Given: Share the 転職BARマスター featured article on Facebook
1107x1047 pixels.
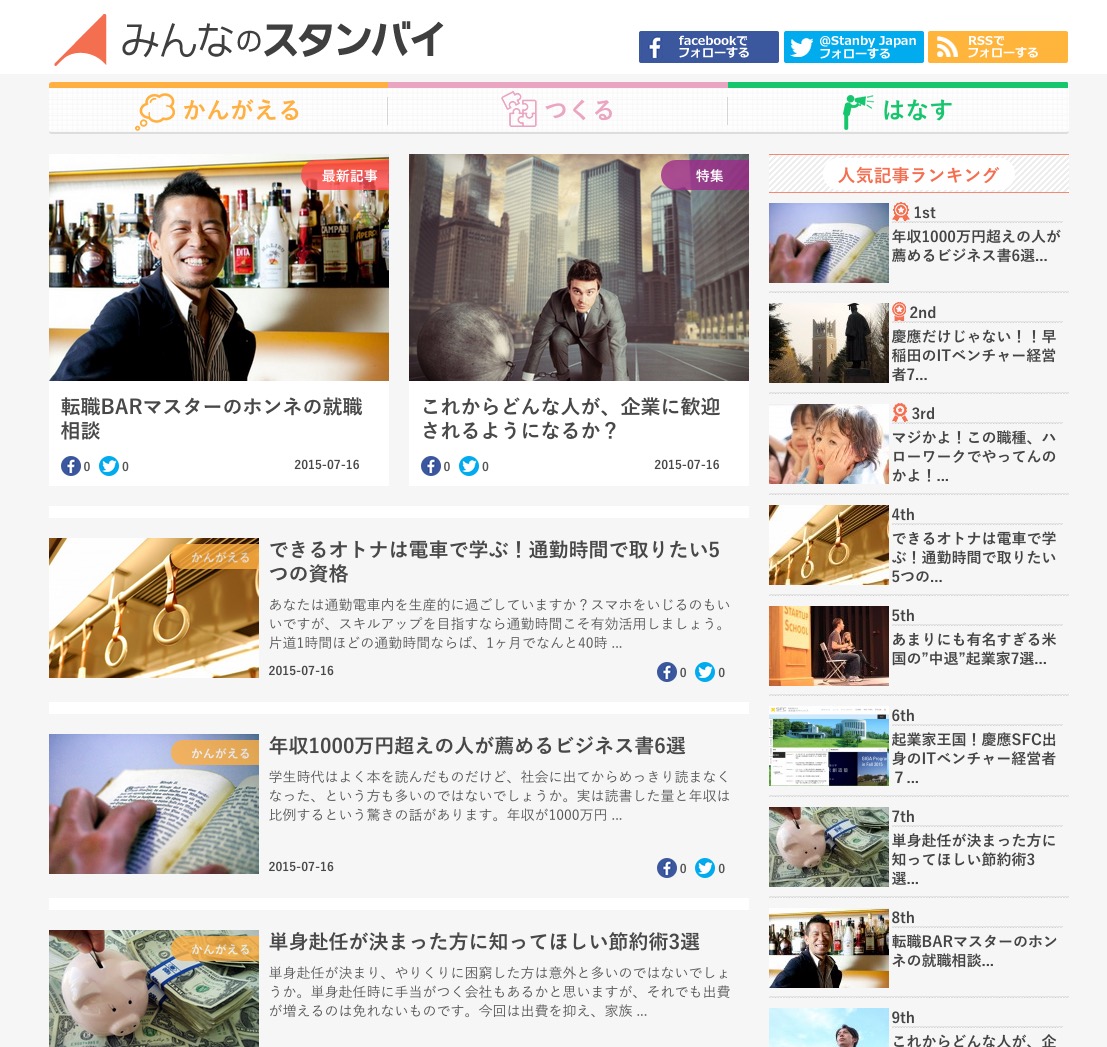Looking at the screenshot, I should coord(71,466).
